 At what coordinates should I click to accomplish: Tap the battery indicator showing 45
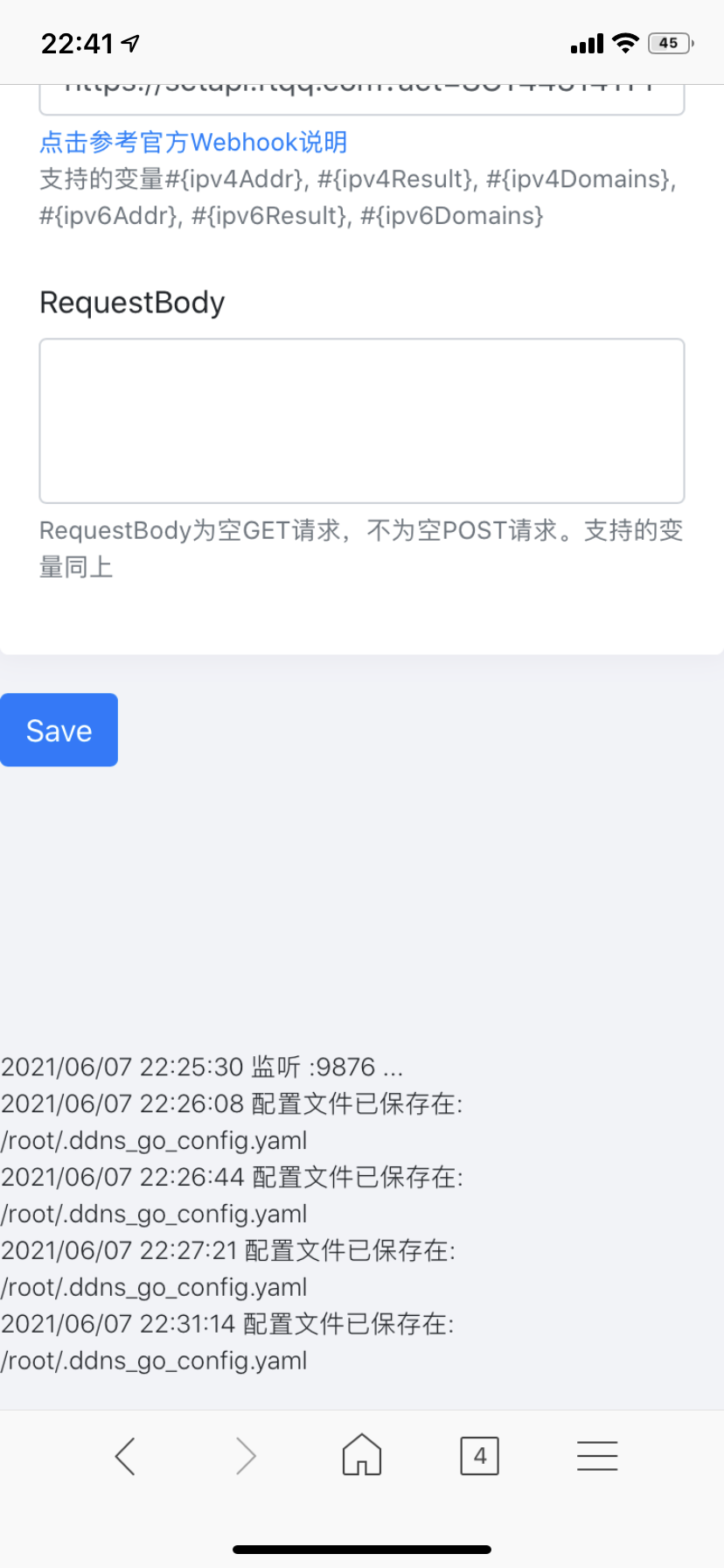pos(670,42)
